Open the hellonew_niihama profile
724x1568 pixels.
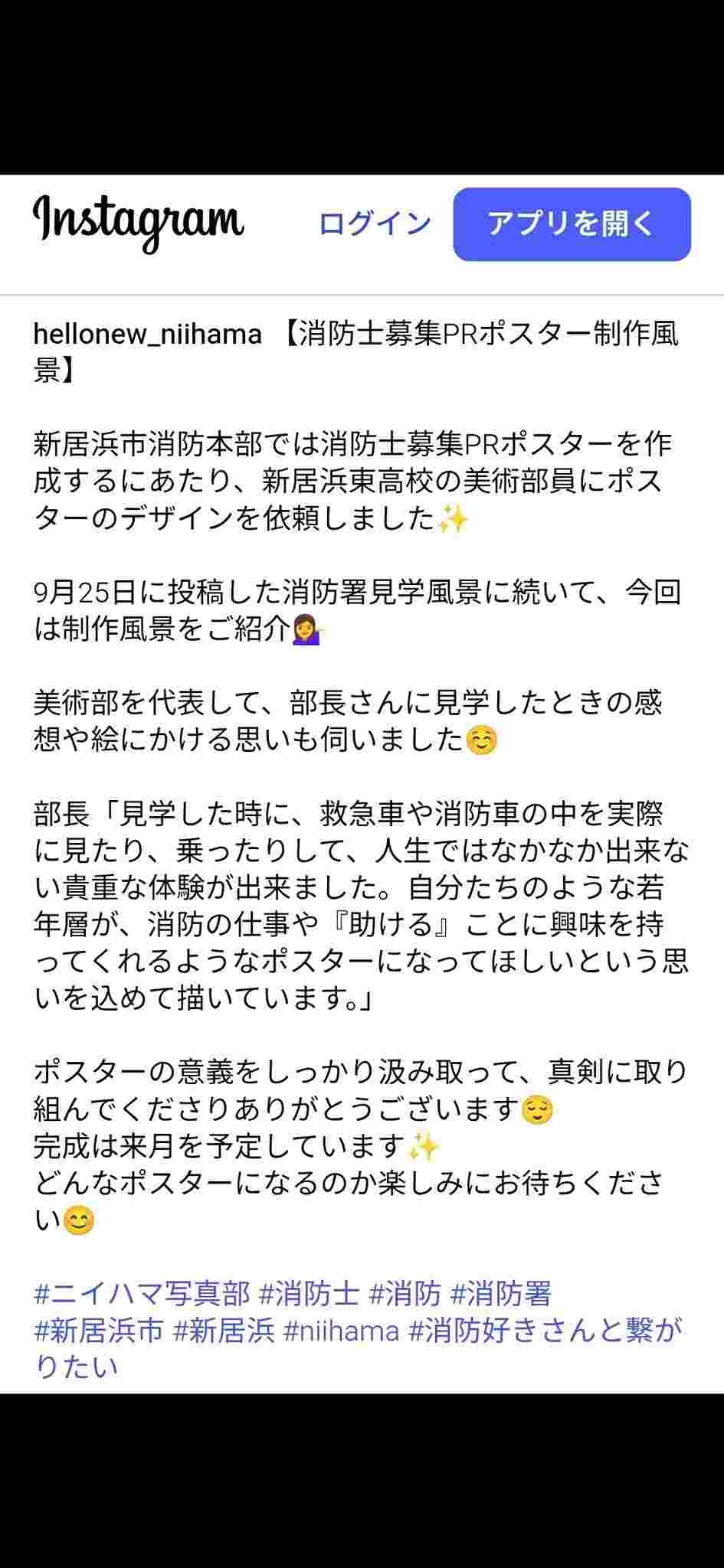point(147,334)
